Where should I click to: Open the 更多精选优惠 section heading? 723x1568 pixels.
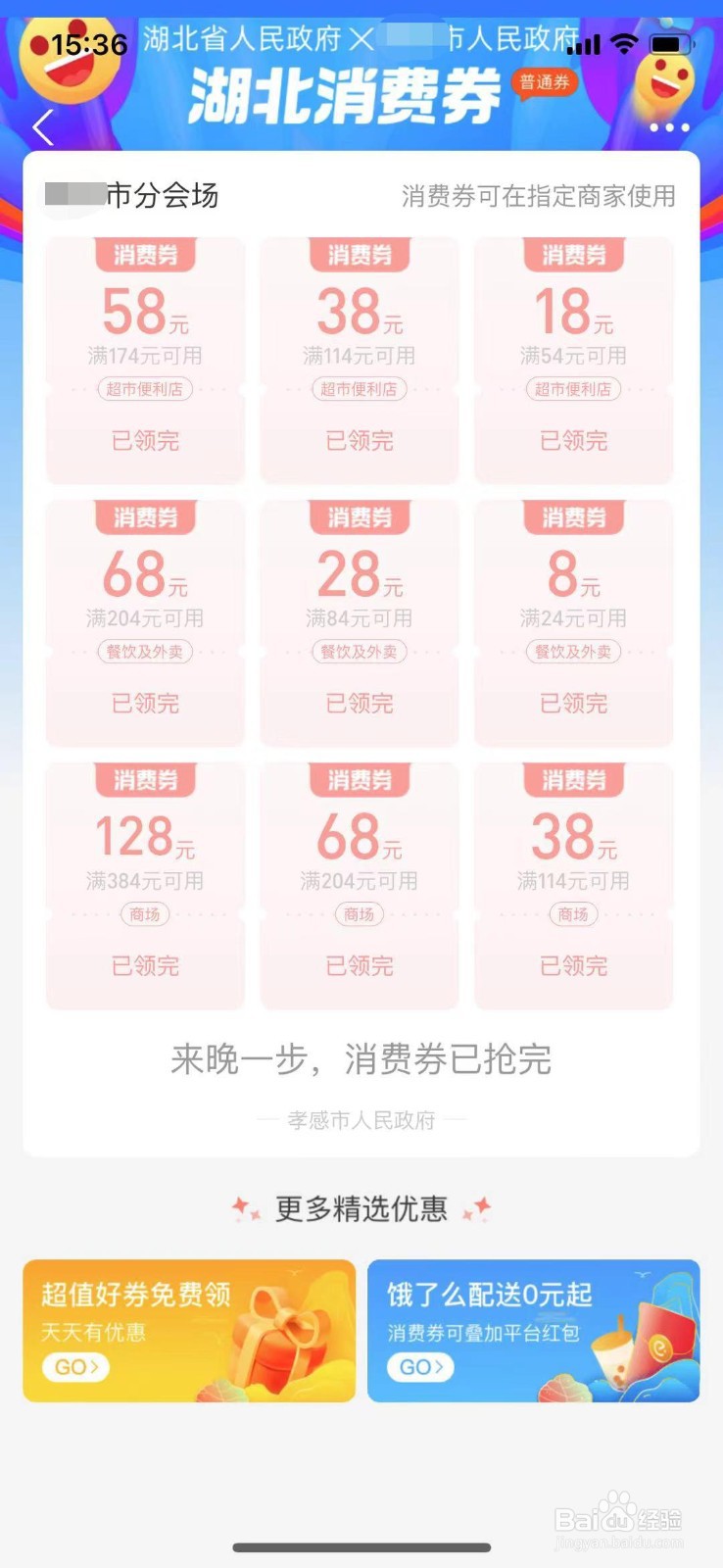click(x=361, y=1208)
